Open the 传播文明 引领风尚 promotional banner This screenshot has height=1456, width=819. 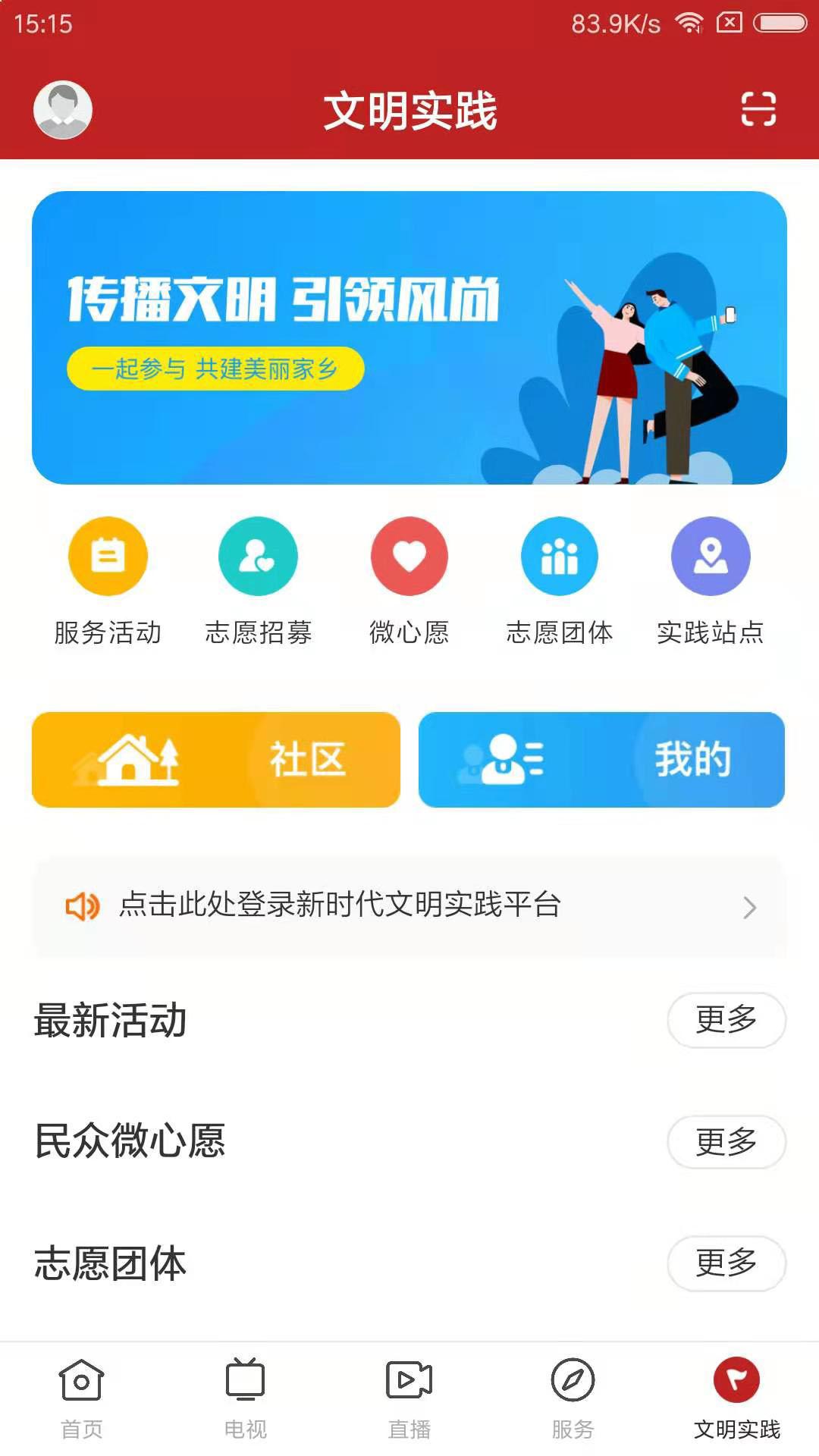tap(409, 336)
